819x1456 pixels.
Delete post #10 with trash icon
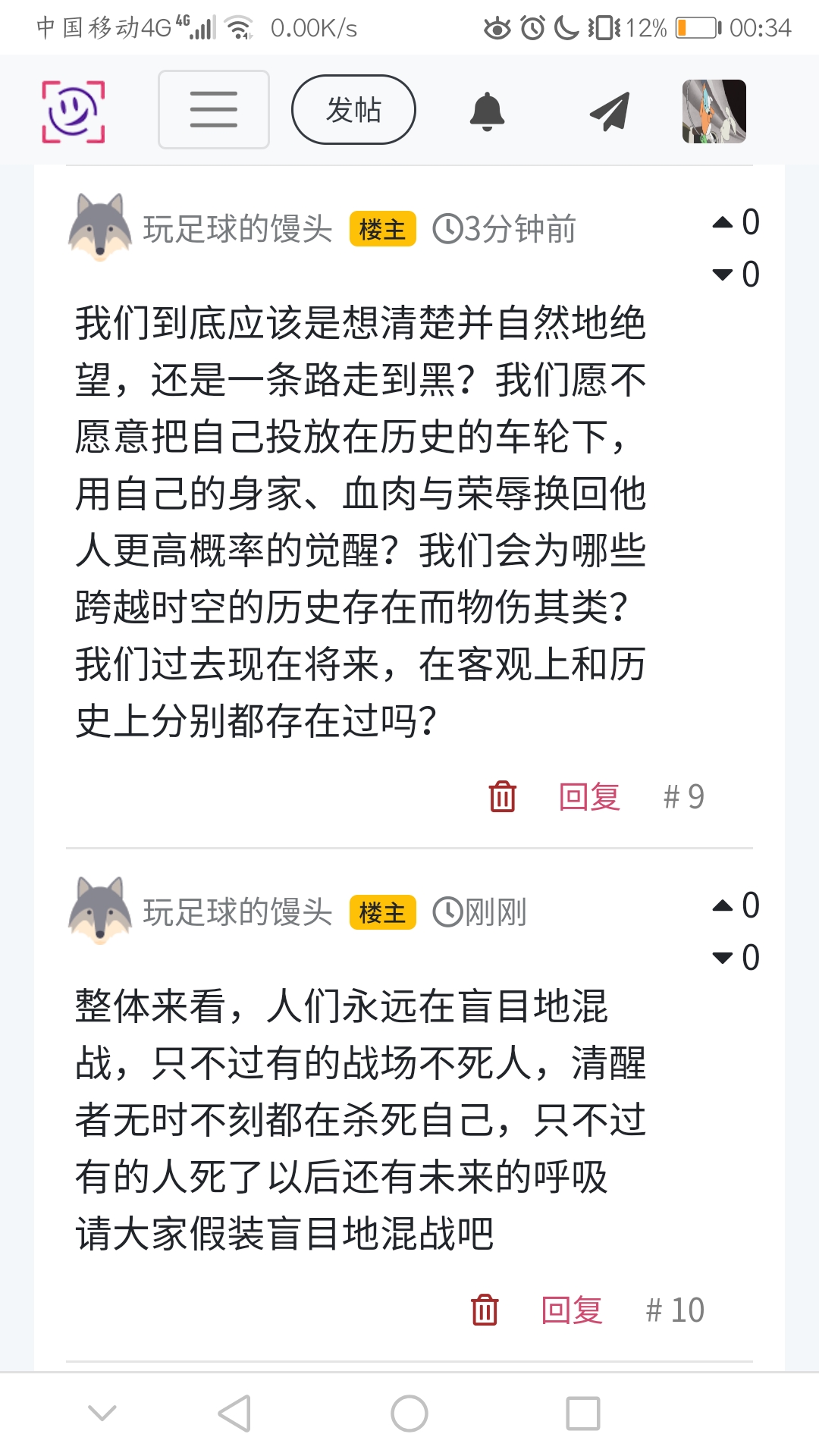click(485, 1310)
